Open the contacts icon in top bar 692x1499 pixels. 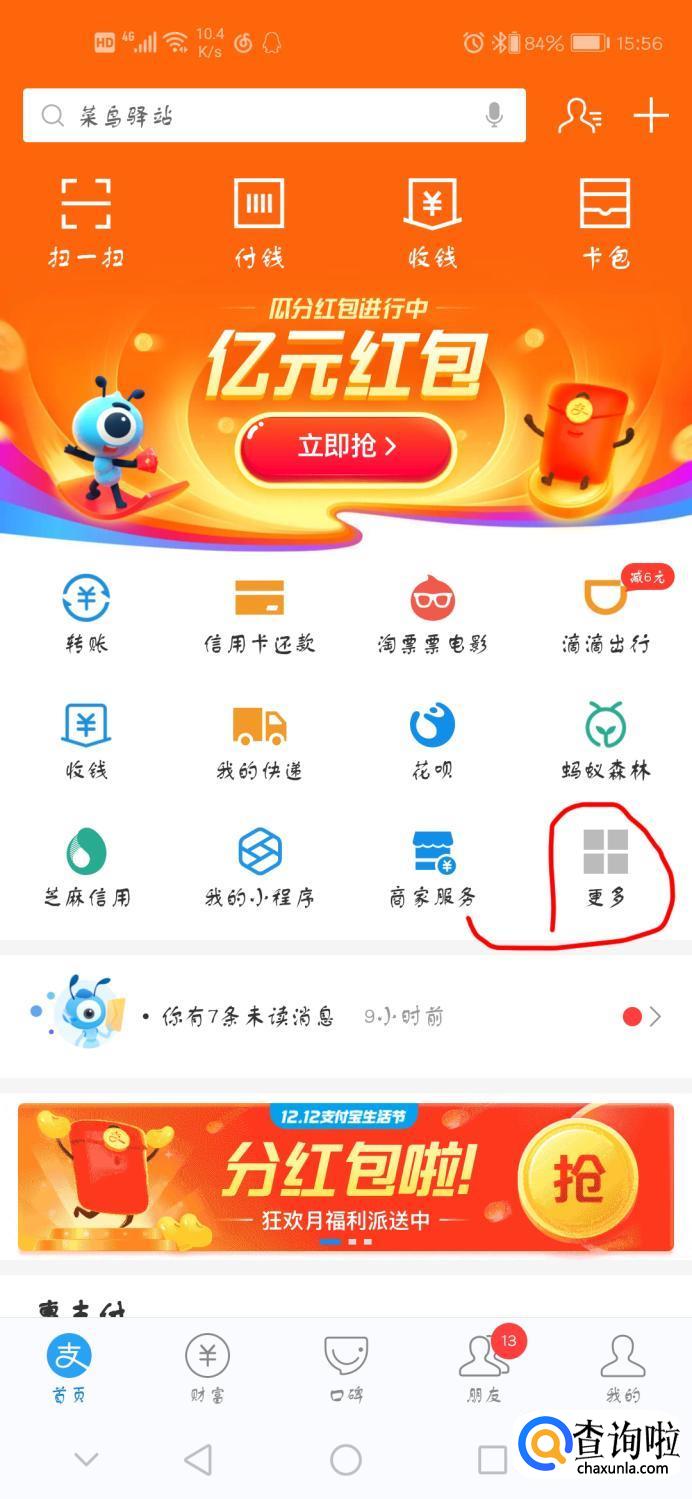pos(579,116)
